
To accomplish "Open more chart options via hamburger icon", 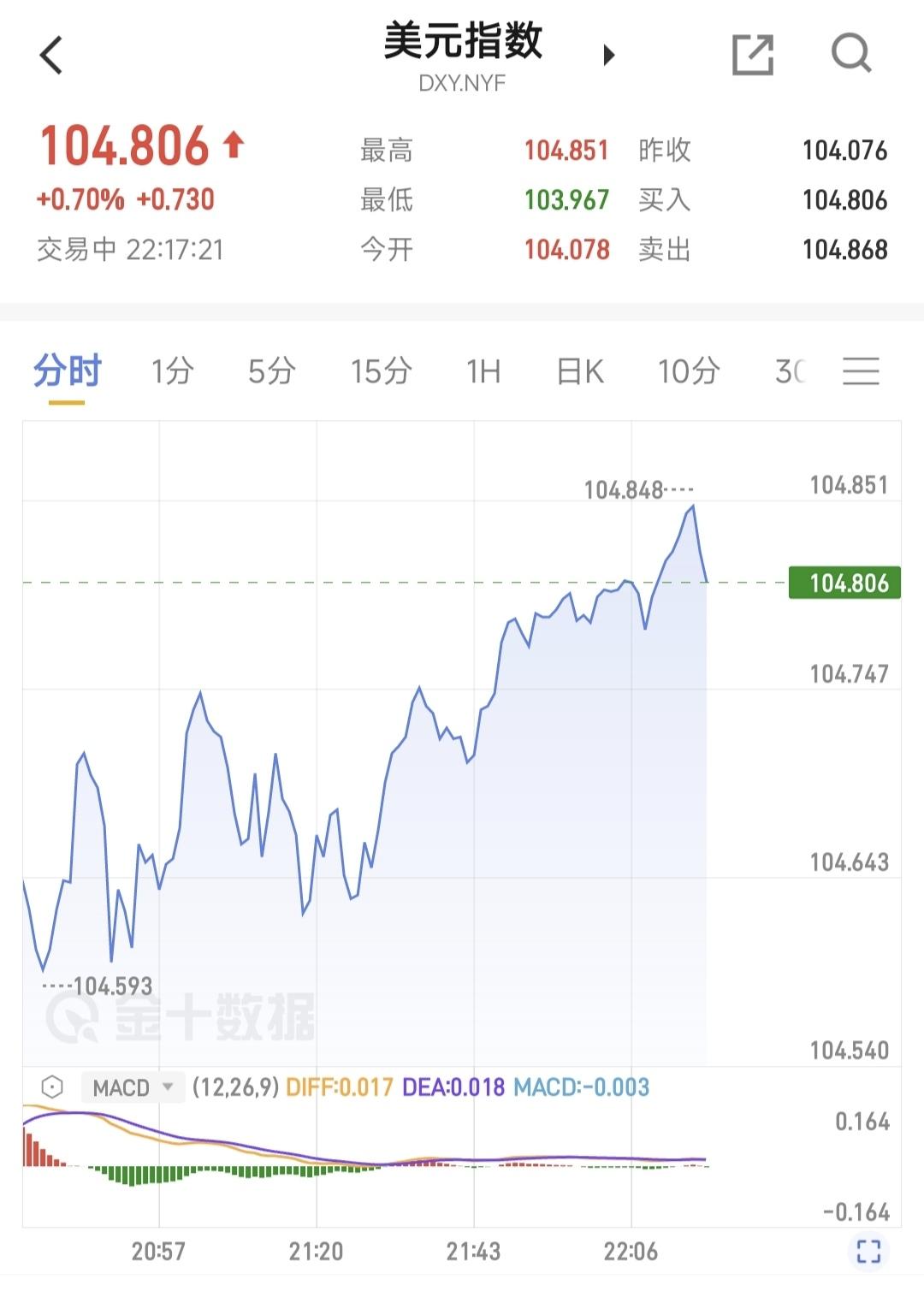I will pyautogui.click(x=861, y=371).
